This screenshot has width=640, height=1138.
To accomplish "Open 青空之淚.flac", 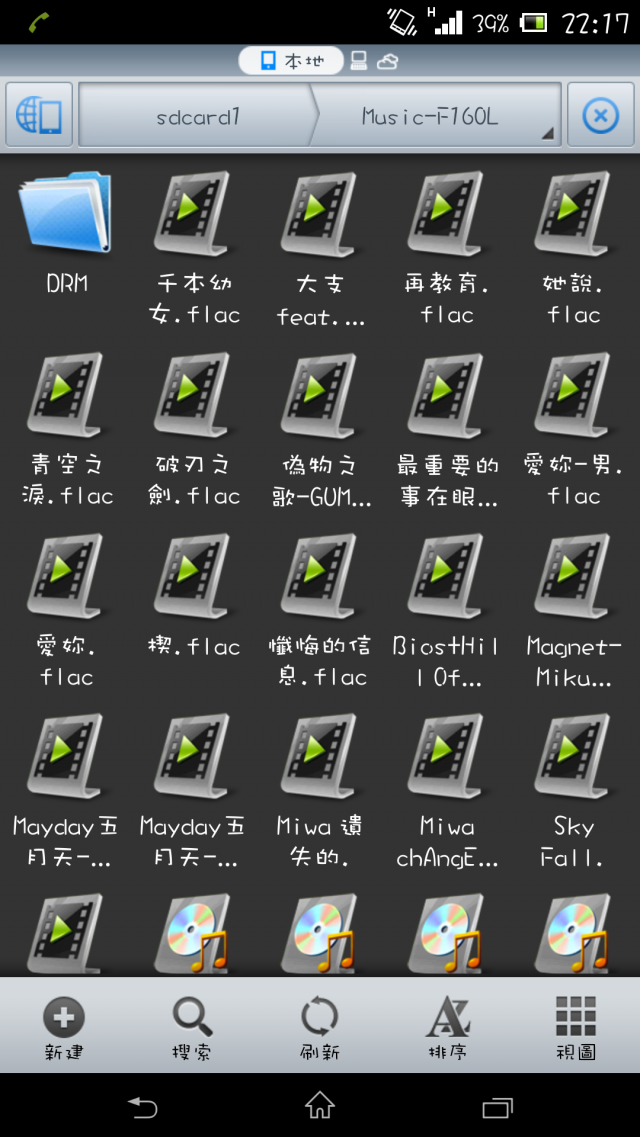I will (66, 429).
